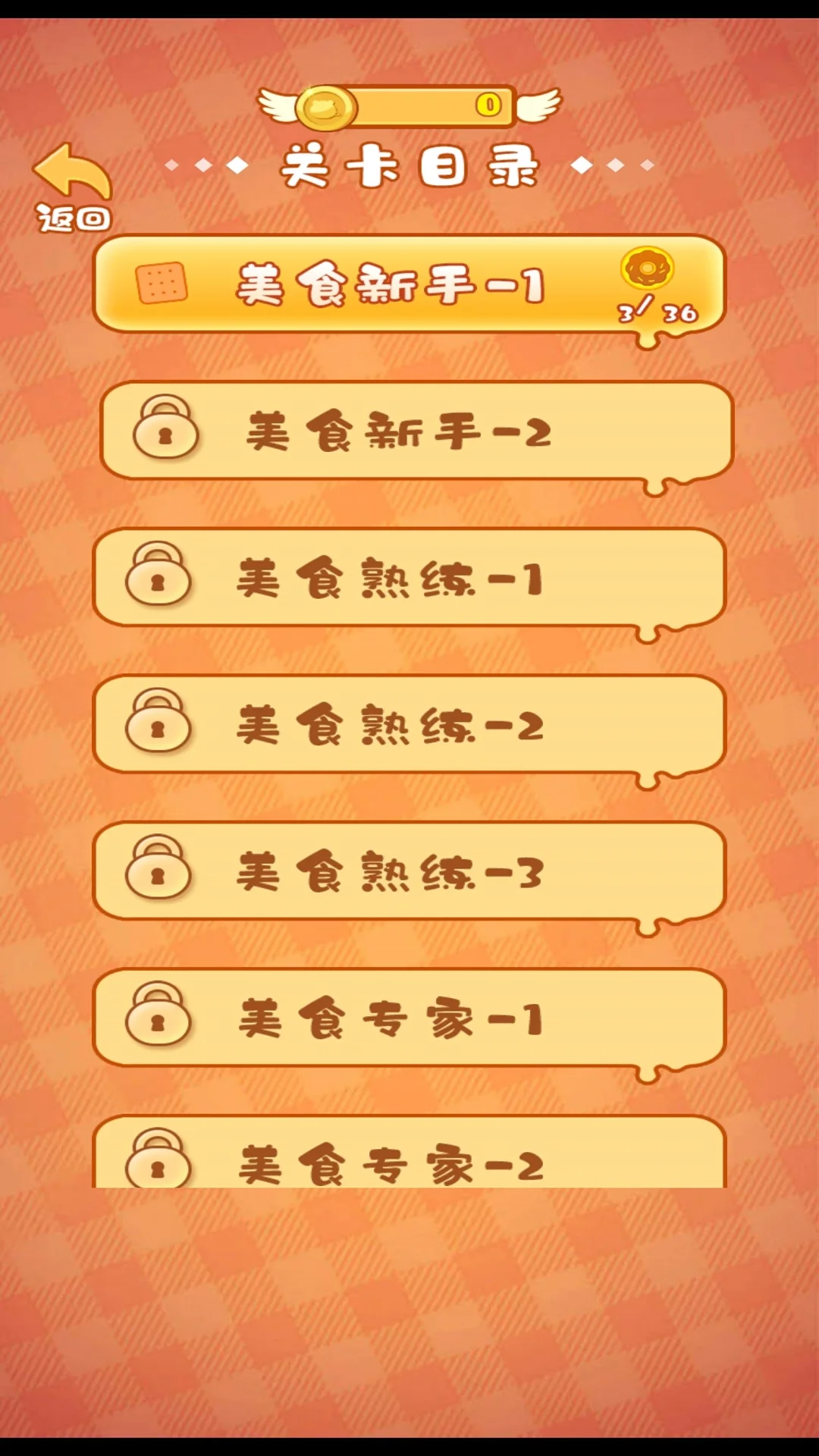
Task: Click the 关卡目录 title text
Action: 409,165
